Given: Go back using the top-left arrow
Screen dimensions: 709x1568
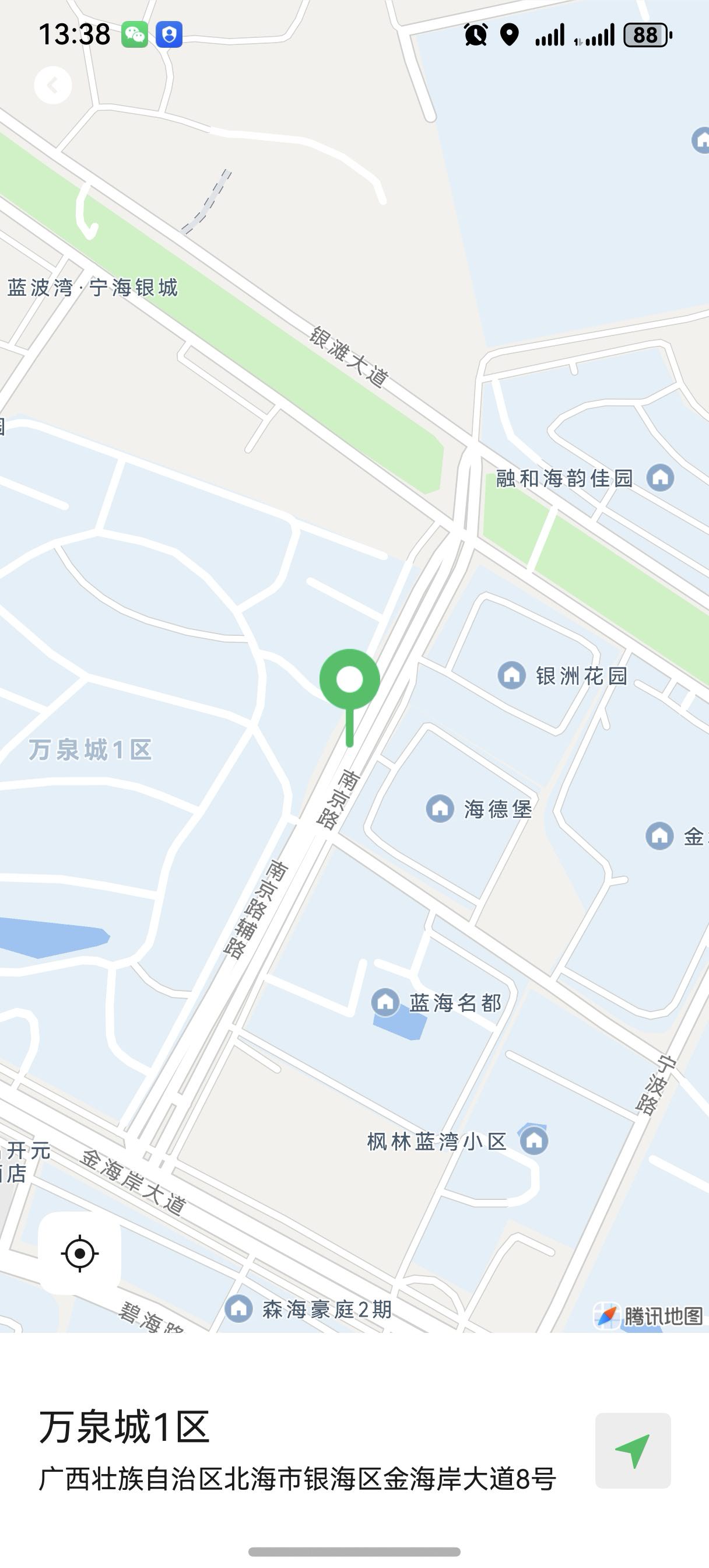Looking at the screenshot, I should click(53, 85).
